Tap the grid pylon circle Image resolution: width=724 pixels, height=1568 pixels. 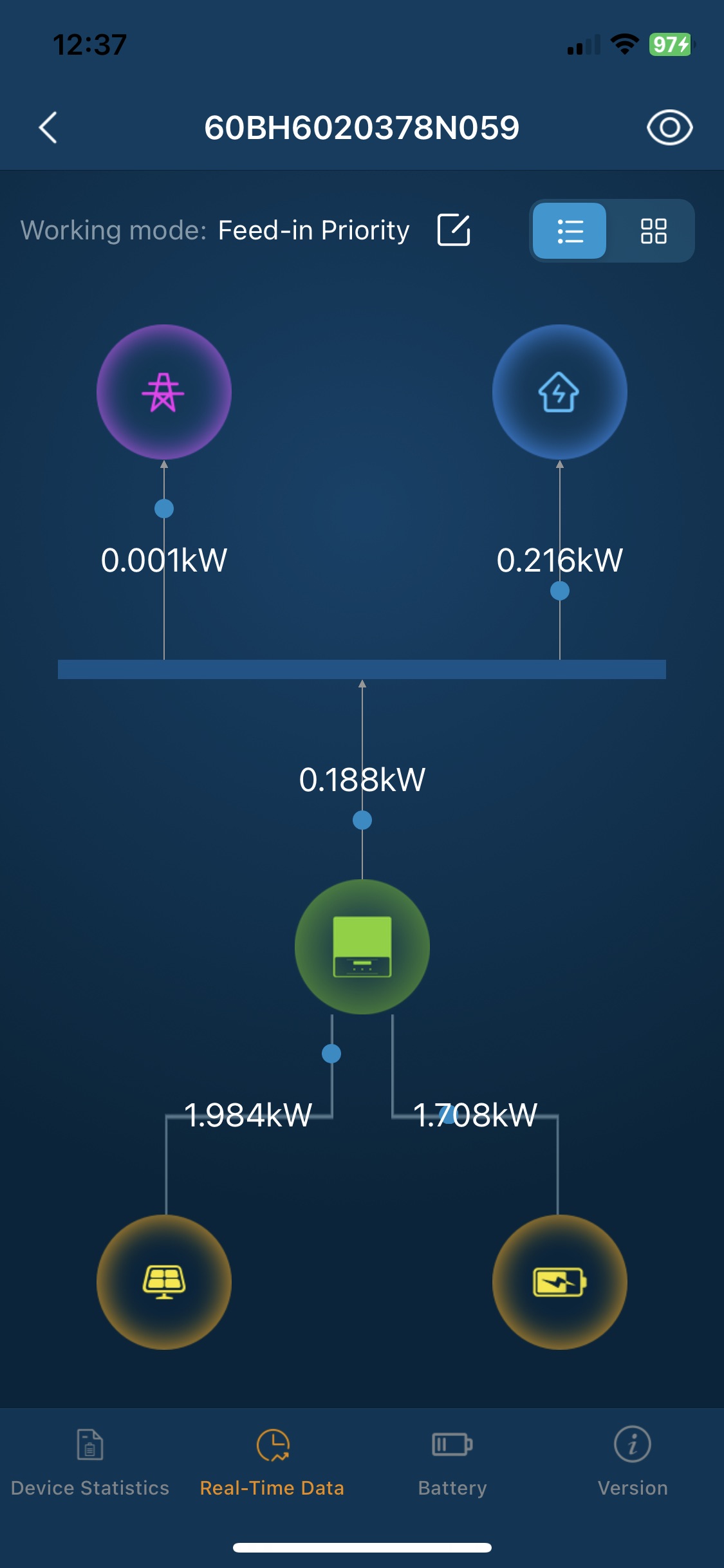[164, 392]
